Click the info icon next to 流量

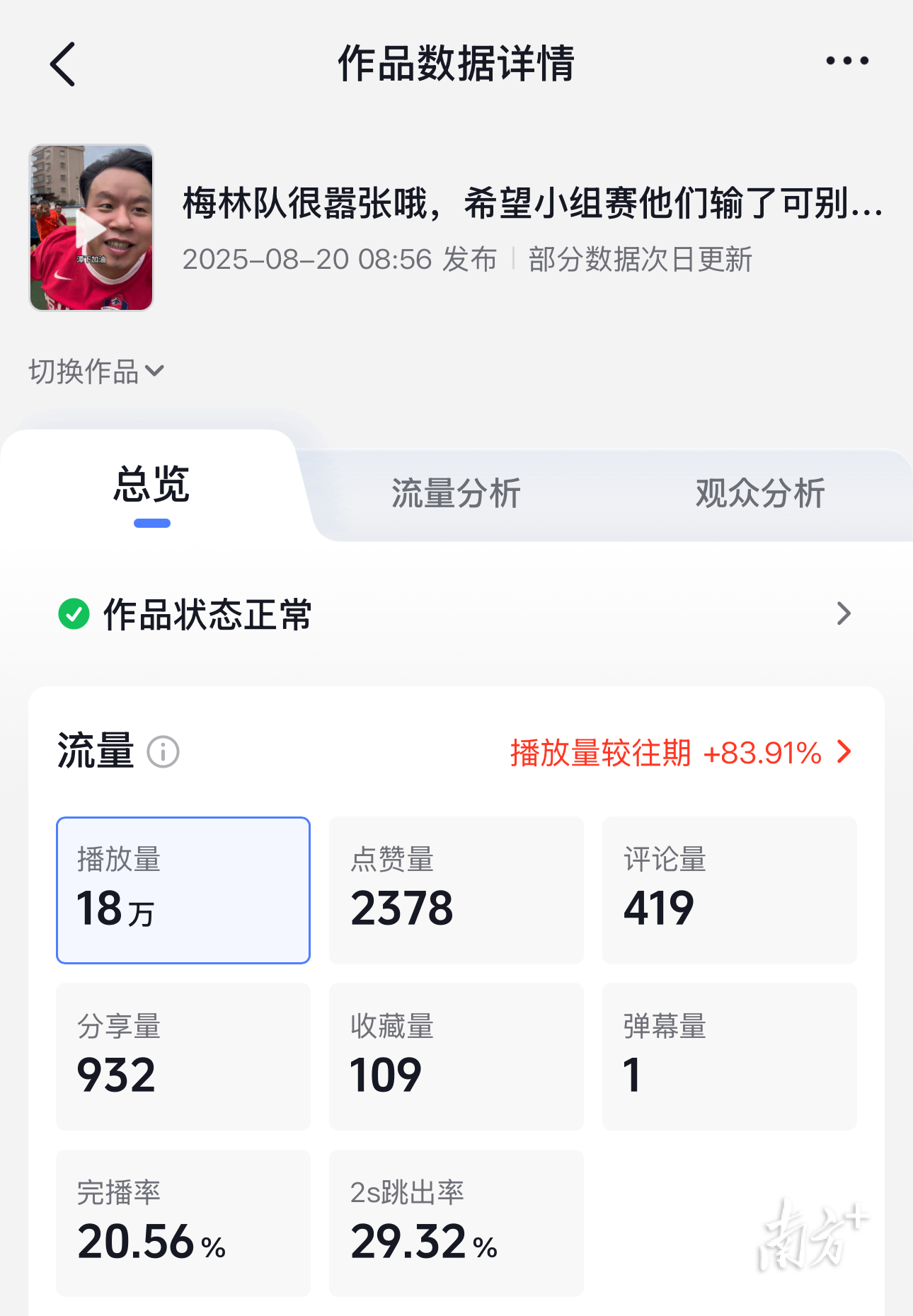164,754
